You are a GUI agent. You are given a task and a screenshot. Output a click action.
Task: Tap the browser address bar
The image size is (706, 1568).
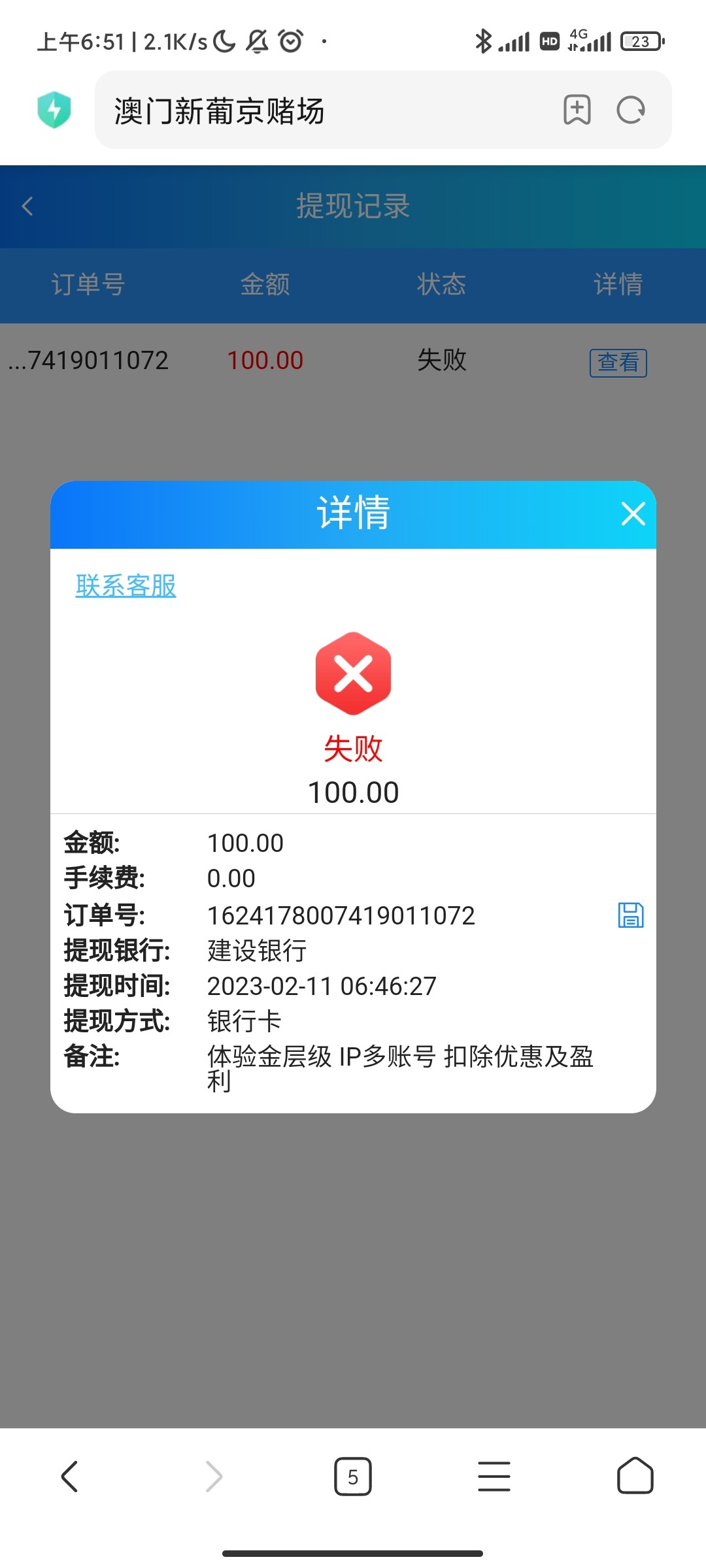coord(327,110)
